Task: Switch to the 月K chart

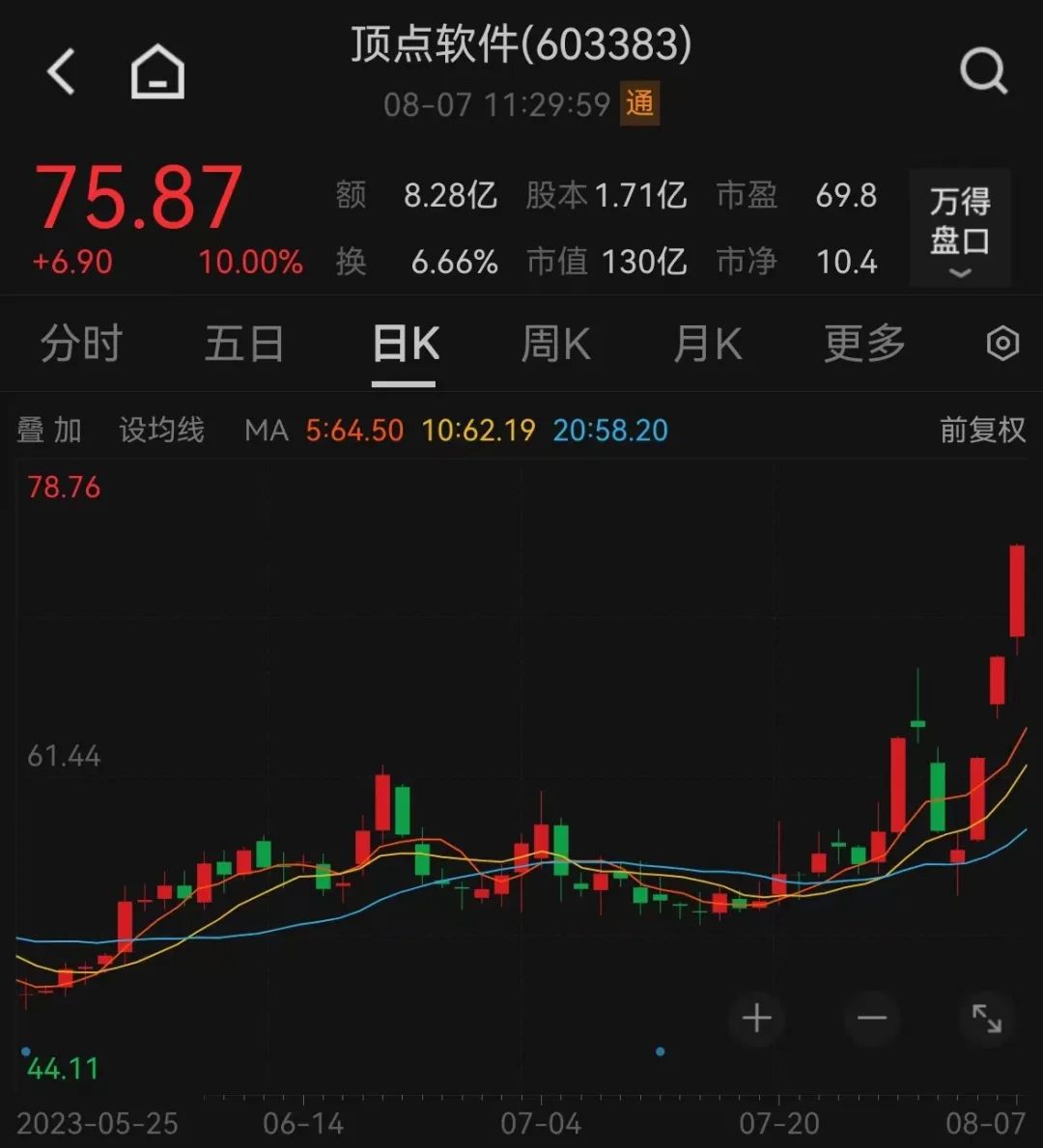Action: click(x=707, y=344)
